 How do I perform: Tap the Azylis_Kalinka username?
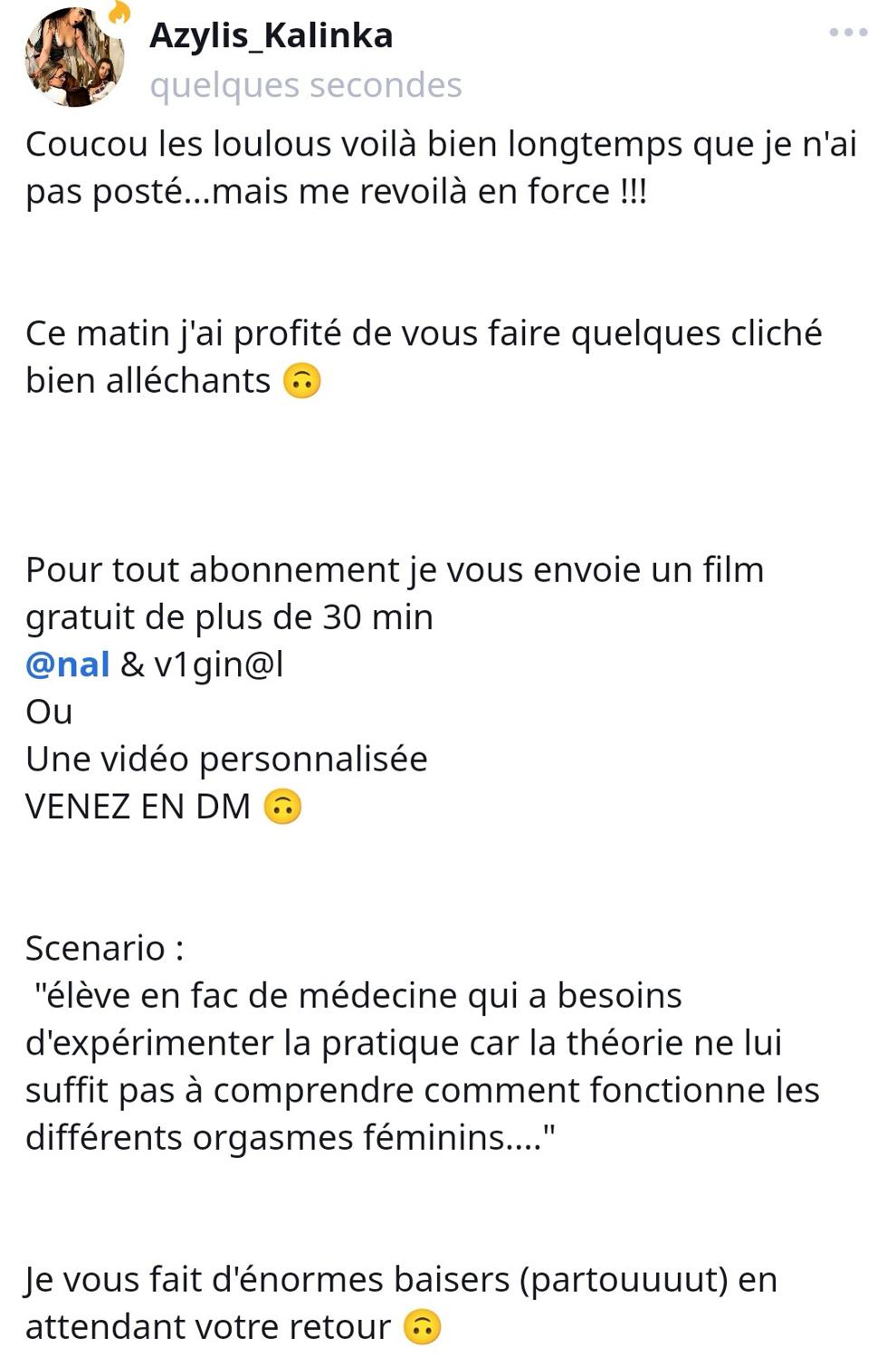[271, 36]
